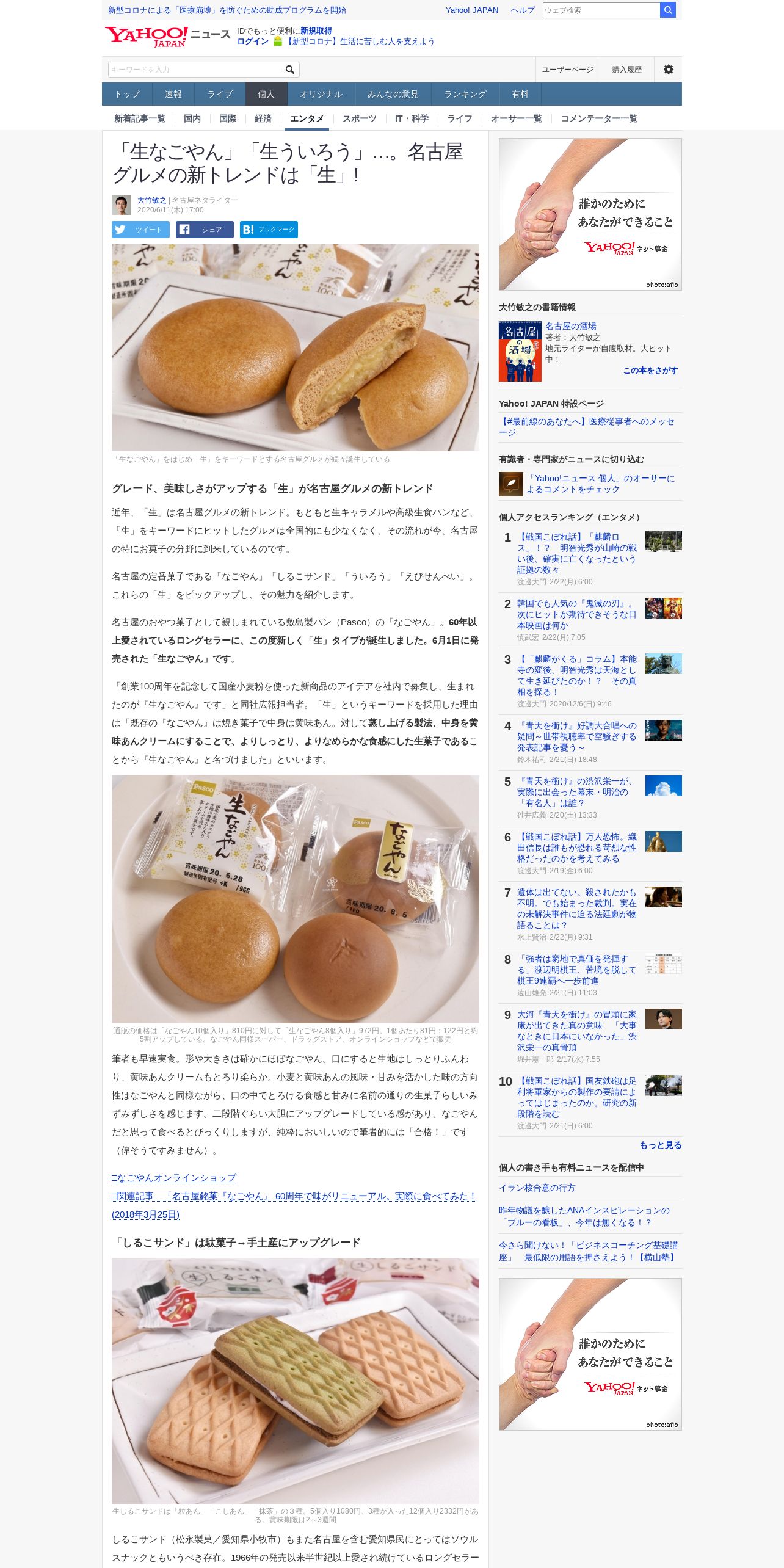Open author 大竹敏之's profile link
Viewport: 784px width, 1568px height.
tap(151, 200)
